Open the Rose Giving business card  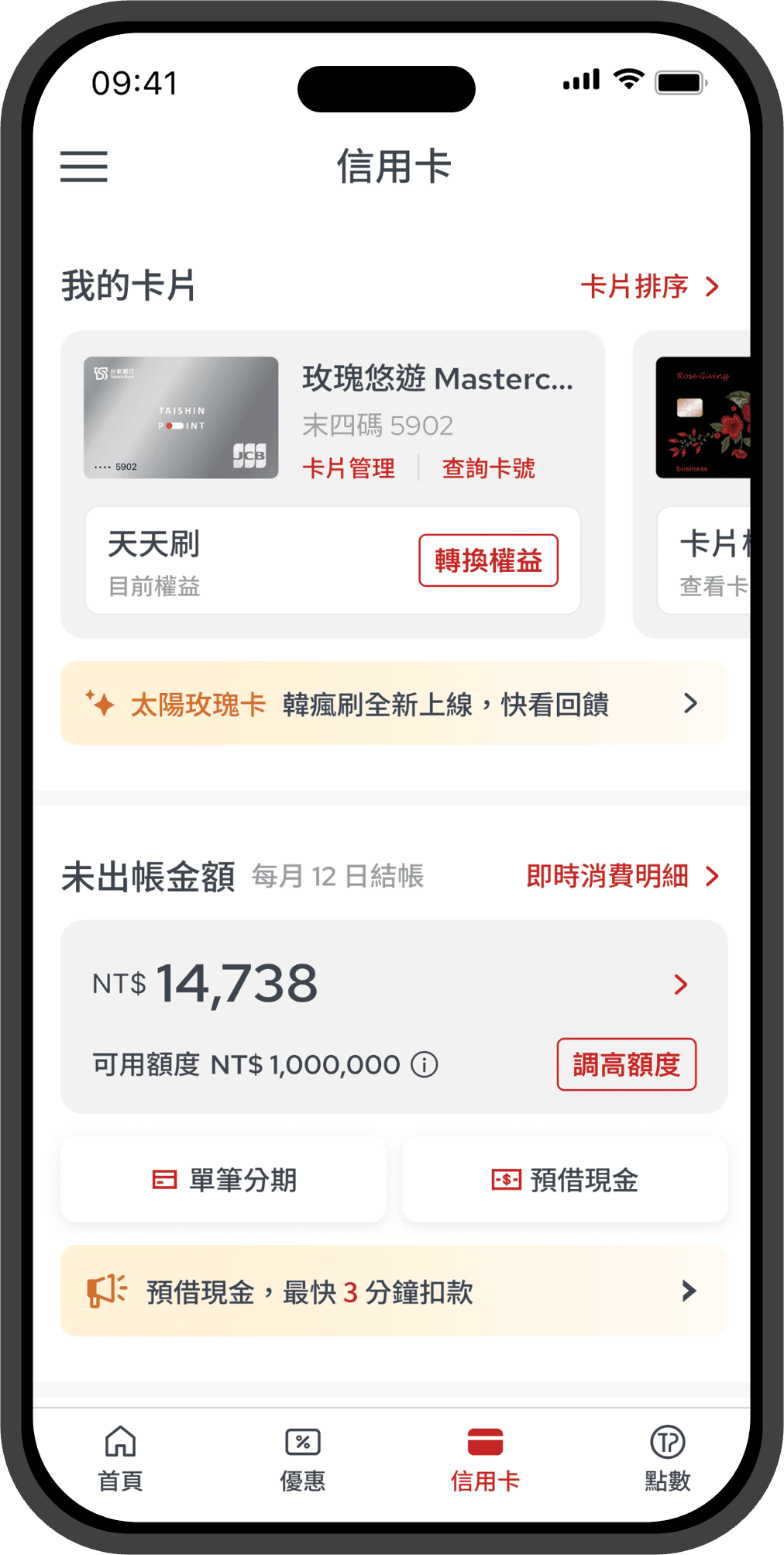(703, 418)
